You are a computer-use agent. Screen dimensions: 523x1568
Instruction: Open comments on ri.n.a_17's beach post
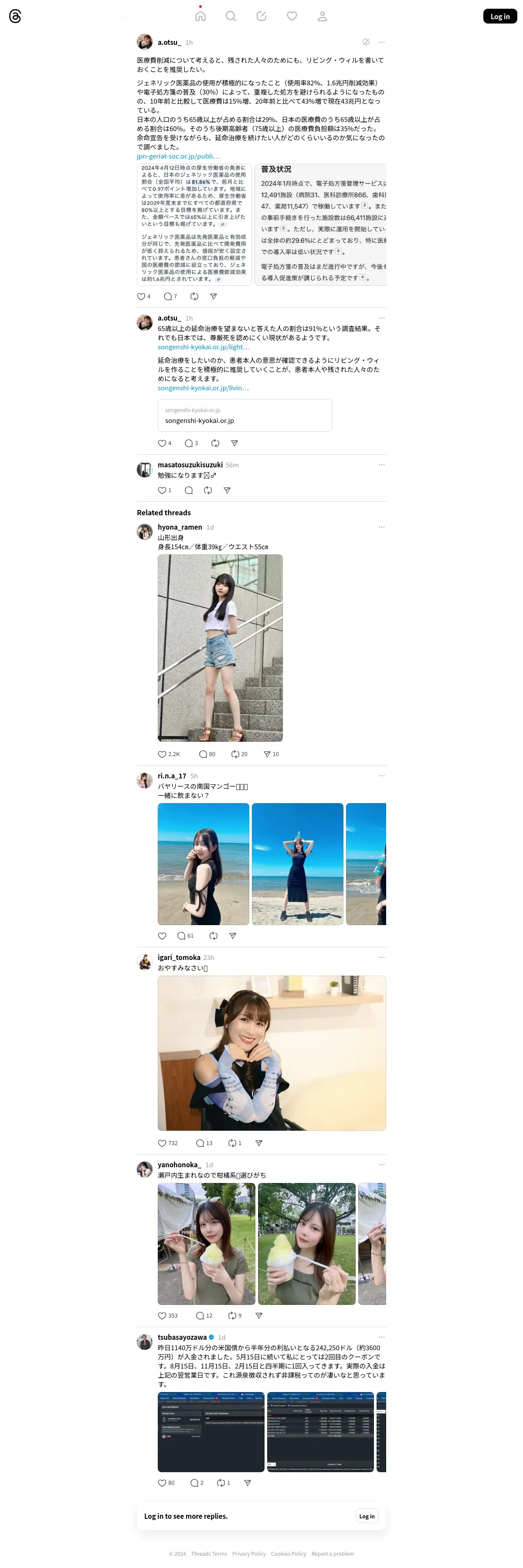point(181,936)
